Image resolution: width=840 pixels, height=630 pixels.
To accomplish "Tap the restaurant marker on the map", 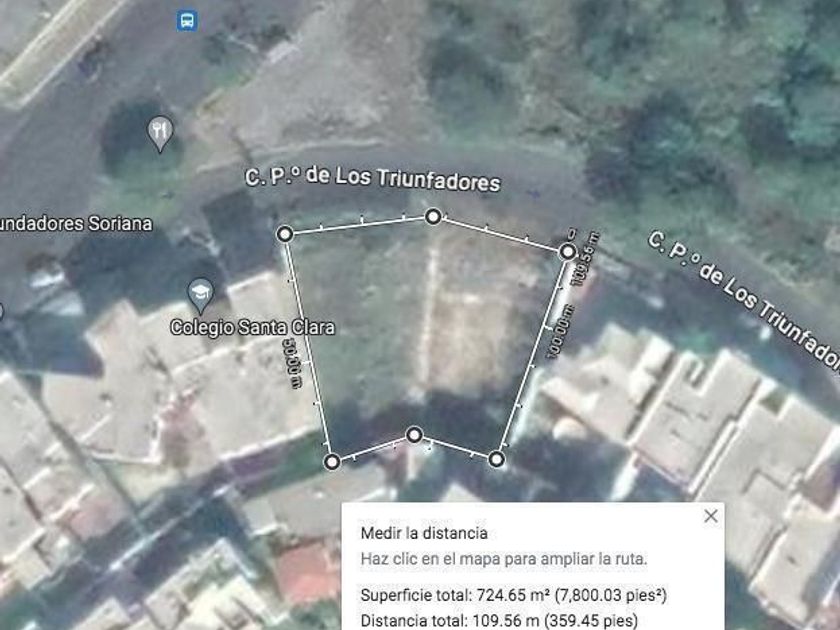I will [160, 131].
